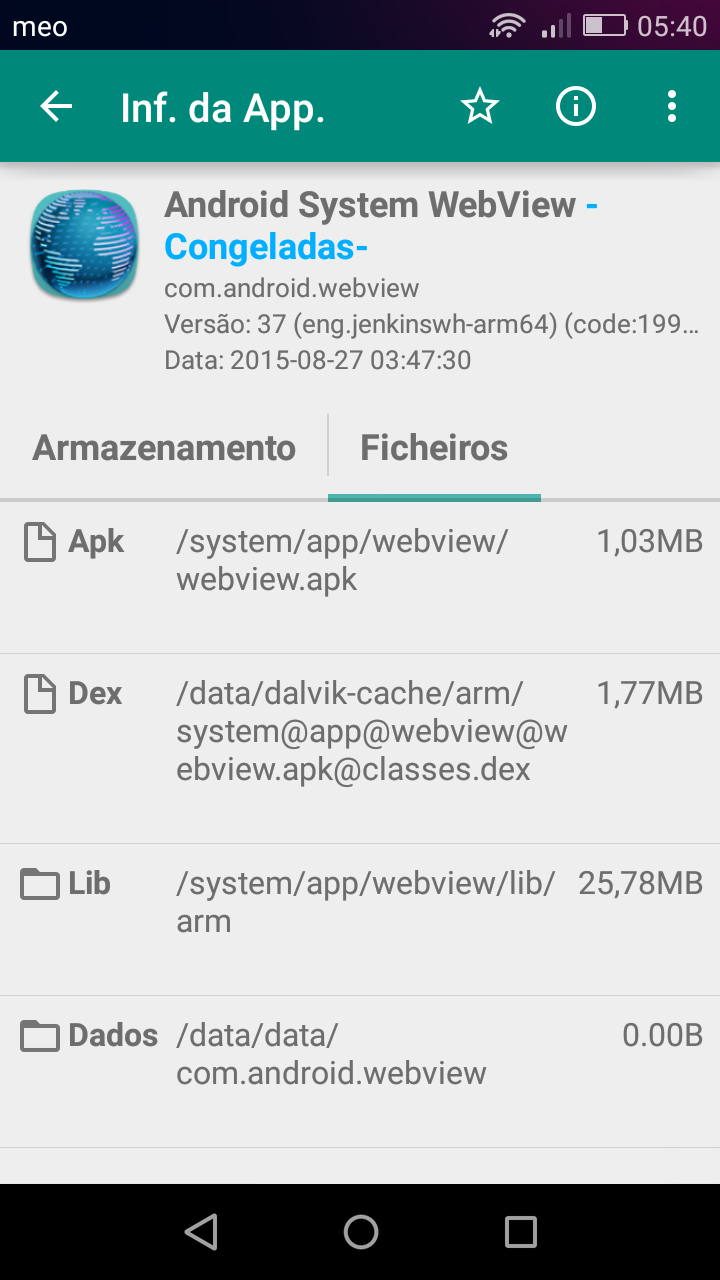Open the Lib folder row

pyautogui.click(x=360, y=920)
